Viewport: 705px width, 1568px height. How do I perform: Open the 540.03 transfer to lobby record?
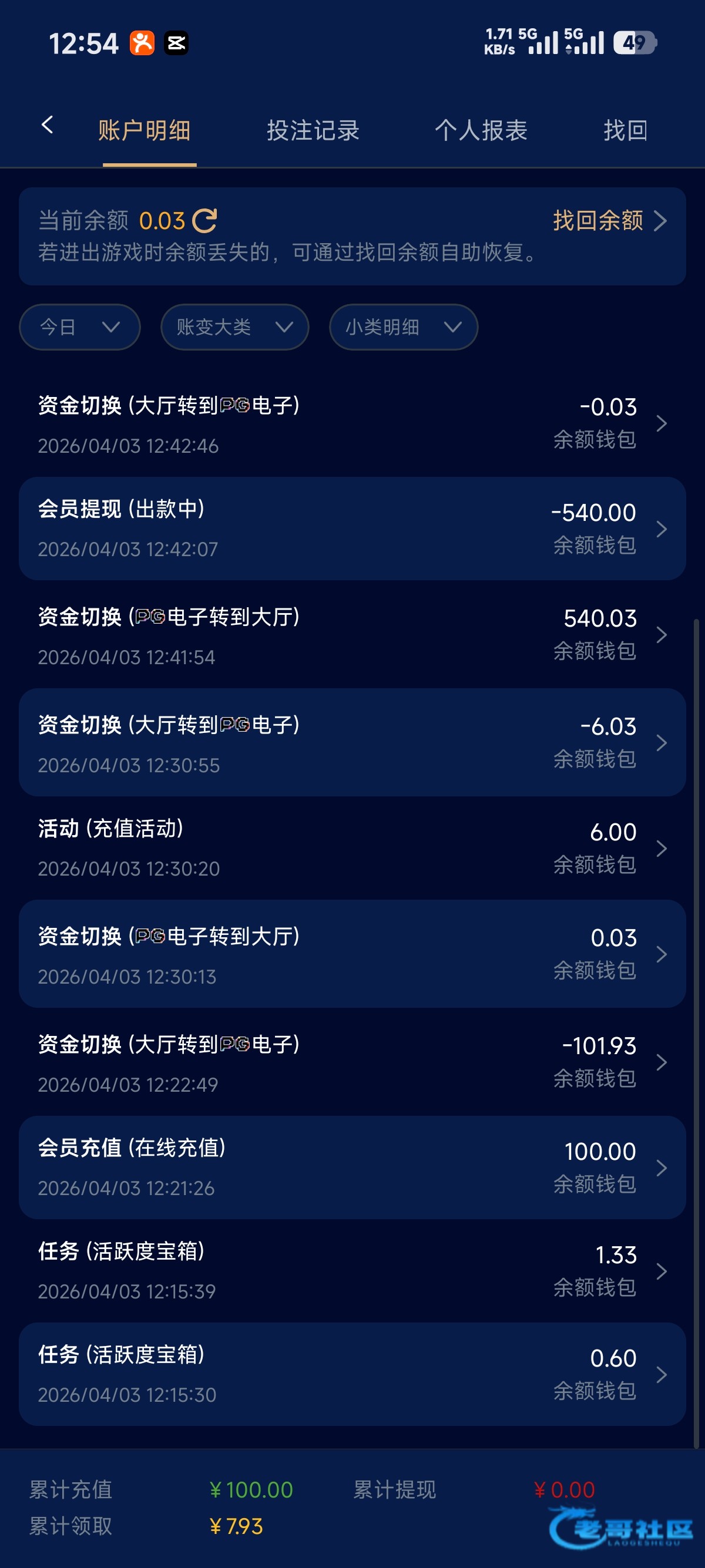352,635
